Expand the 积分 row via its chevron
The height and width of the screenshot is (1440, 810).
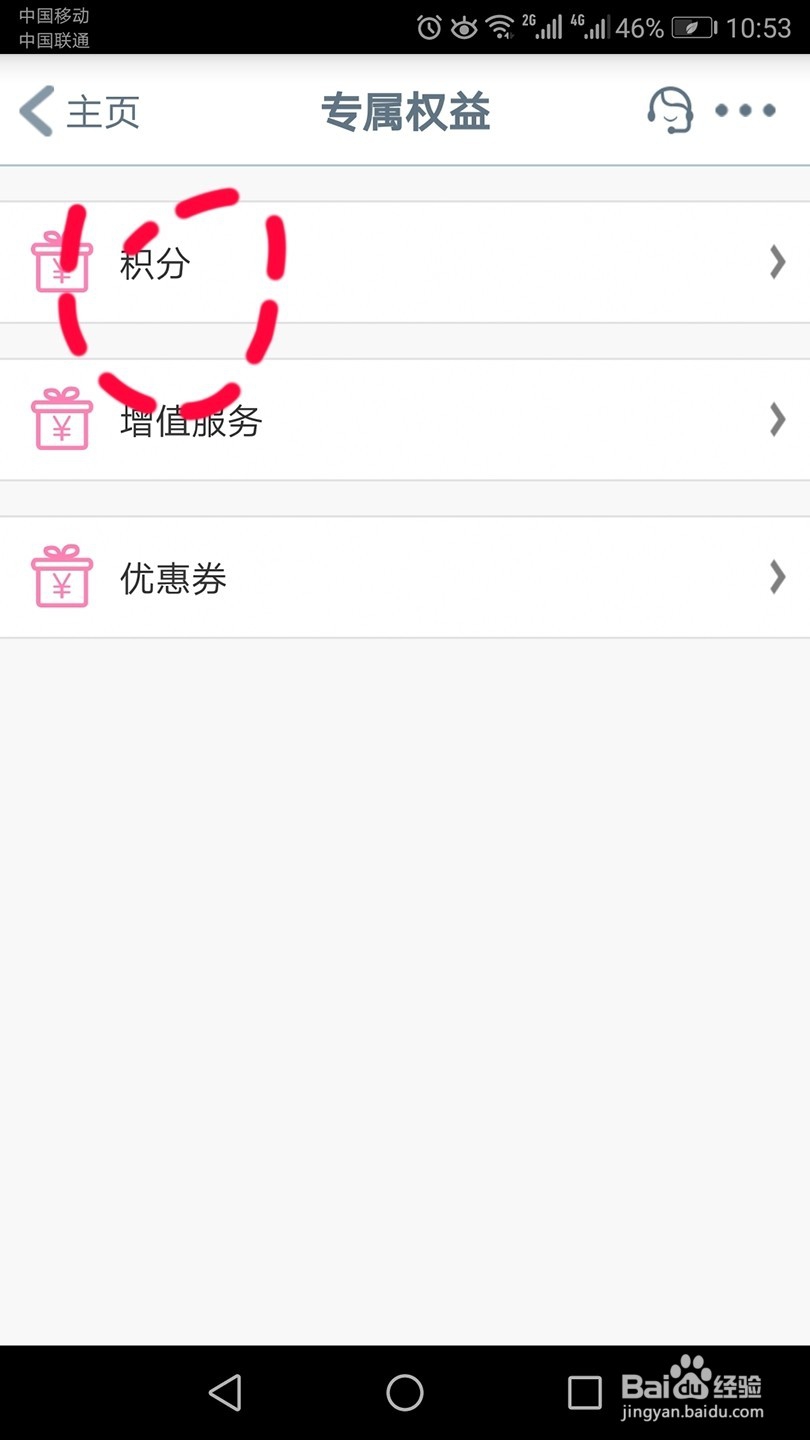click(777, 262)
